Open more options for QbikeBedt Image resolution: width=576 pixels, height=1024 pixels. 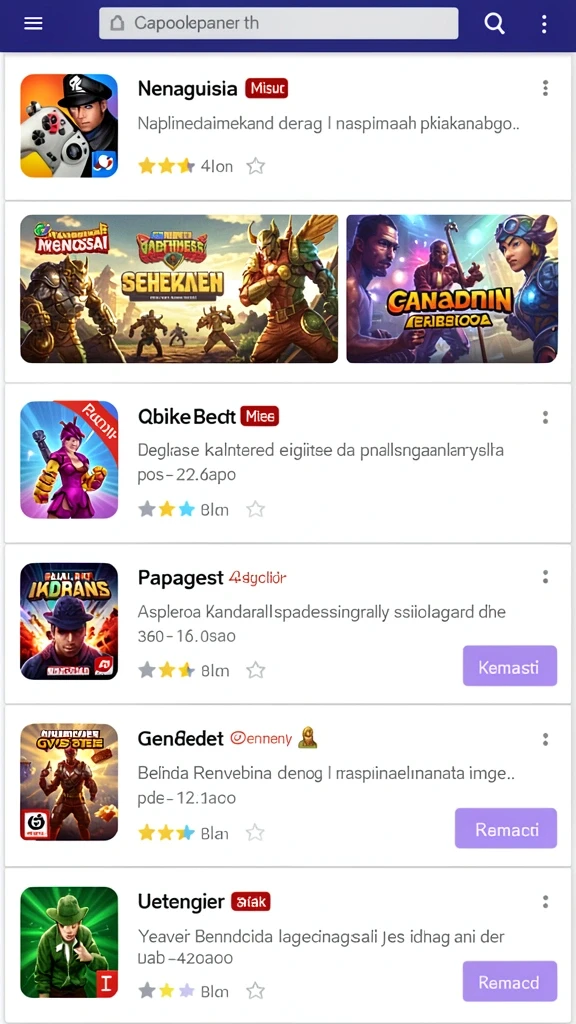(545, 417)
